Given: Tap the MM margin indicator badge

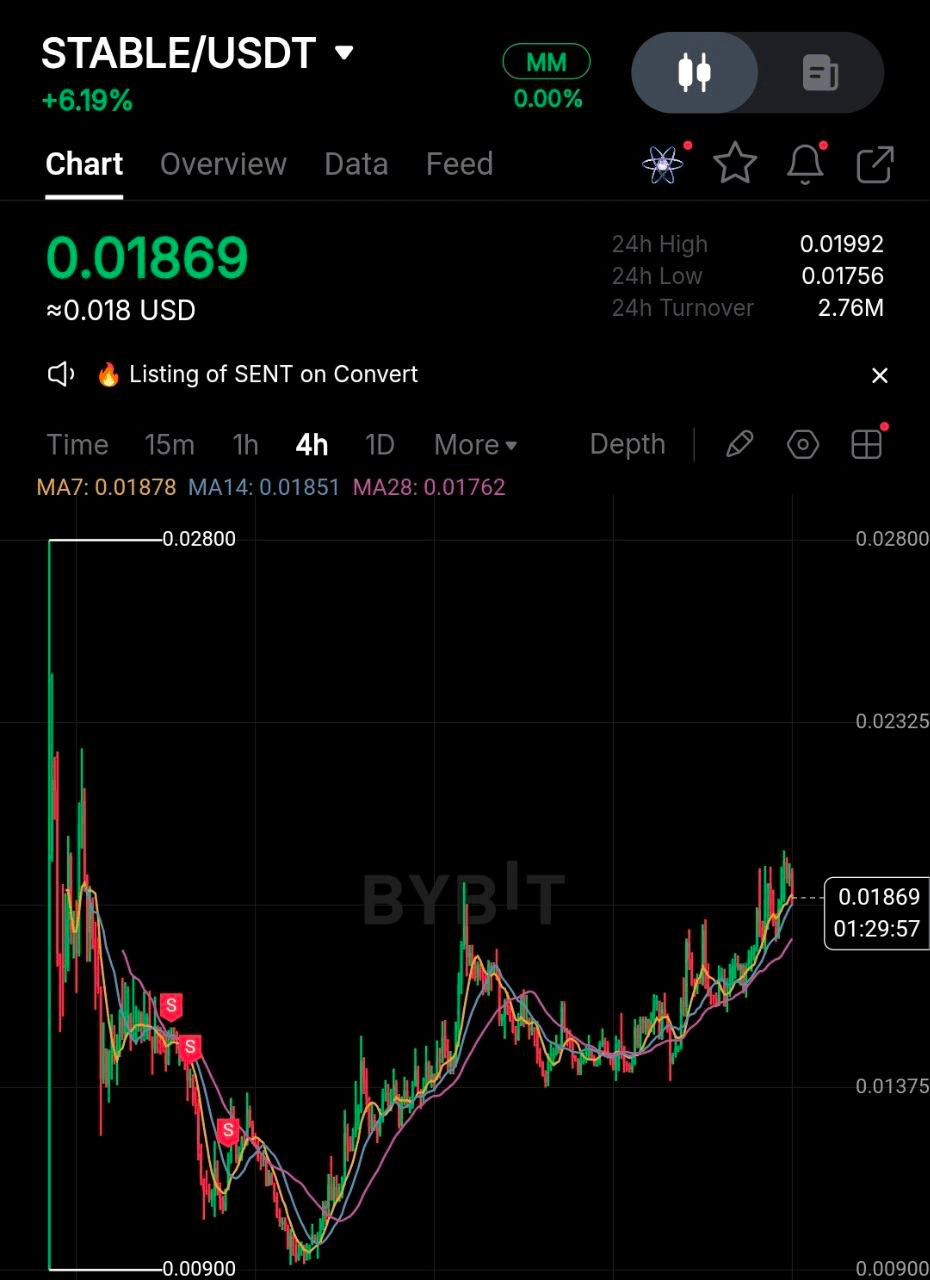Looking at the screenshot, I should click(546, 63).
